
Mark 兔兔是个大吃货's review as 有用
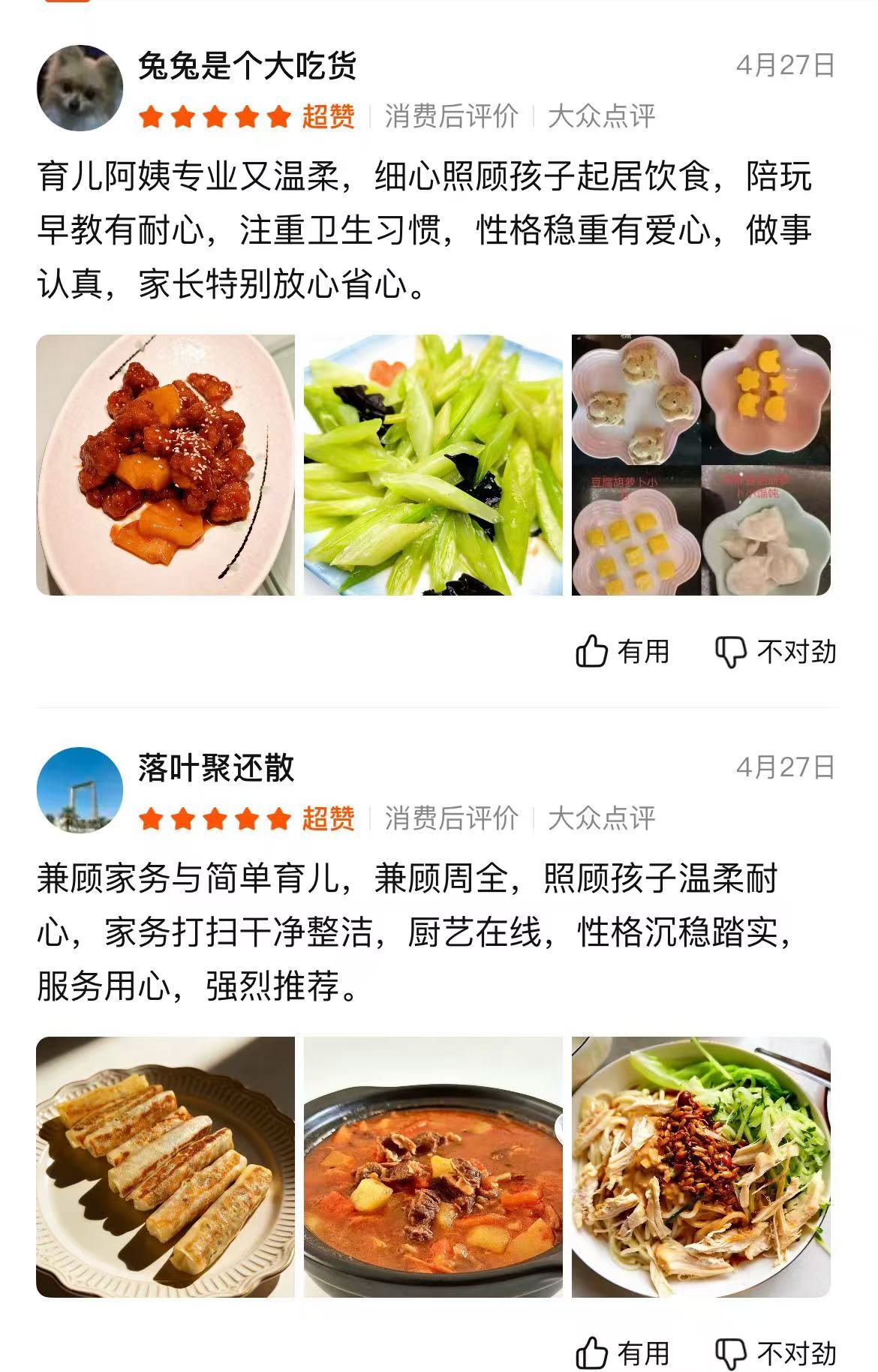tap(622, 651)
